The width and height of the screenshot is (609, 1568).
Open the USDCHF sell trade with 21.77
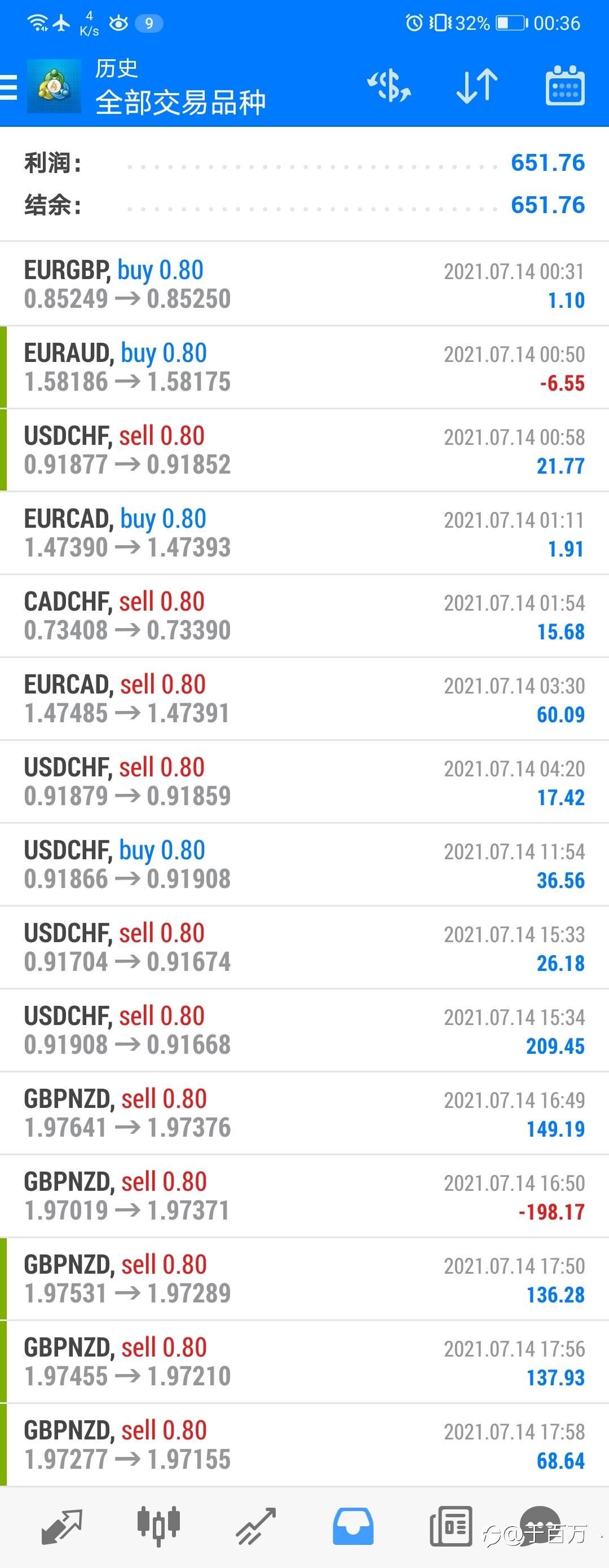304,450
